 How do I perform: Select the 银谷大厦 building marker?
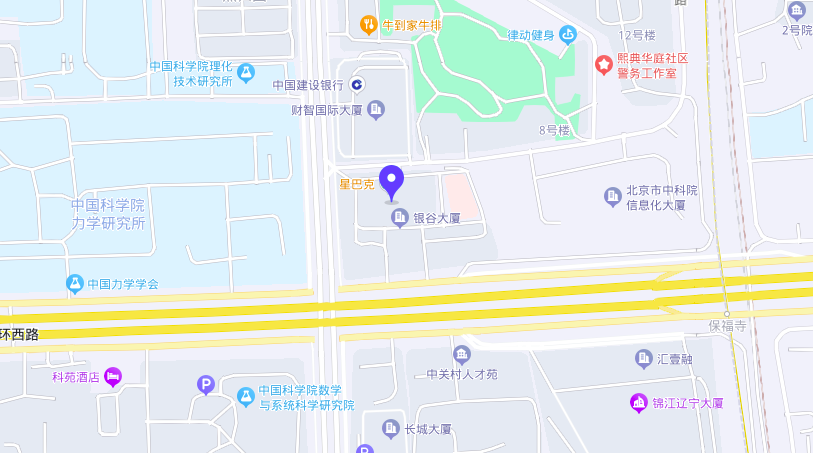(399, 218)
